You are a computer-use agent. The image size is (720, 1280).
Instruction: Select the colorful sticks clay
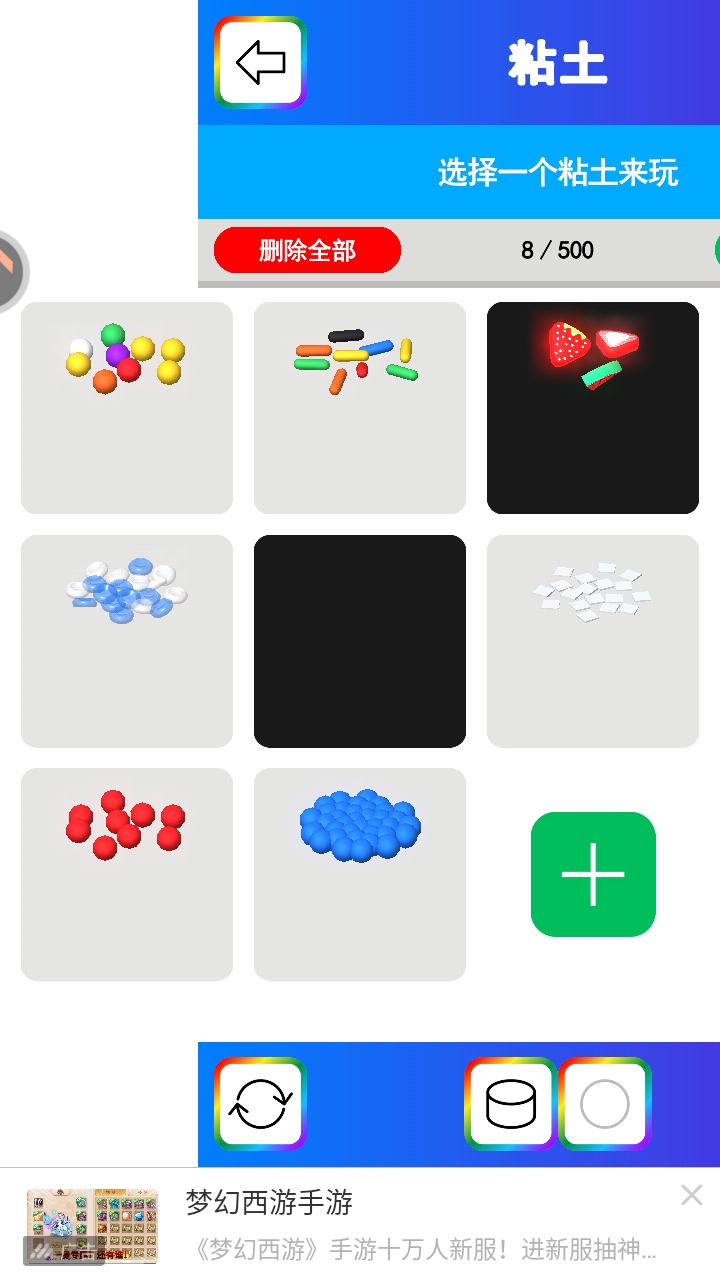click(360, 408)
